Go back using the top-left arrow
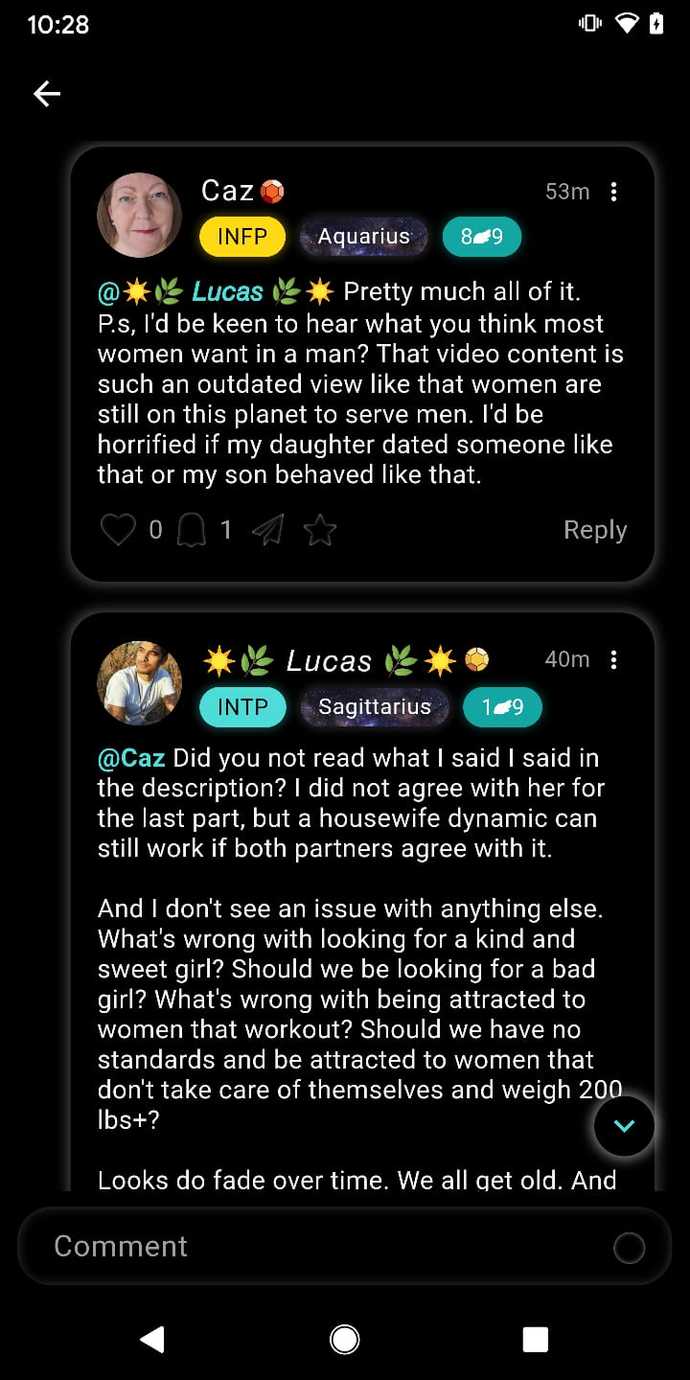Screen dimensions: 690x1380 [x=47, y=94]
